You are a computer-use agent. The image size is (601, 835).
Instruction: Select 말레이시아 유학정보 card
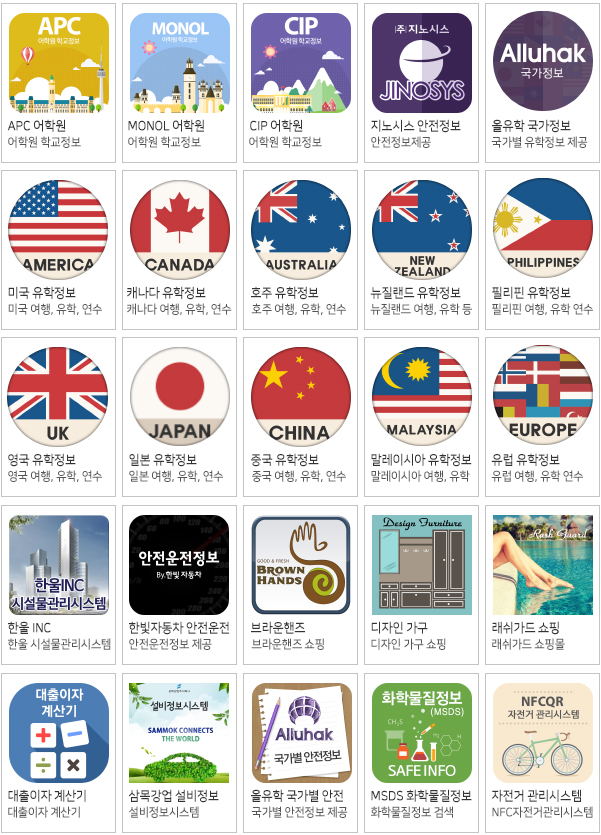(421, 398)
